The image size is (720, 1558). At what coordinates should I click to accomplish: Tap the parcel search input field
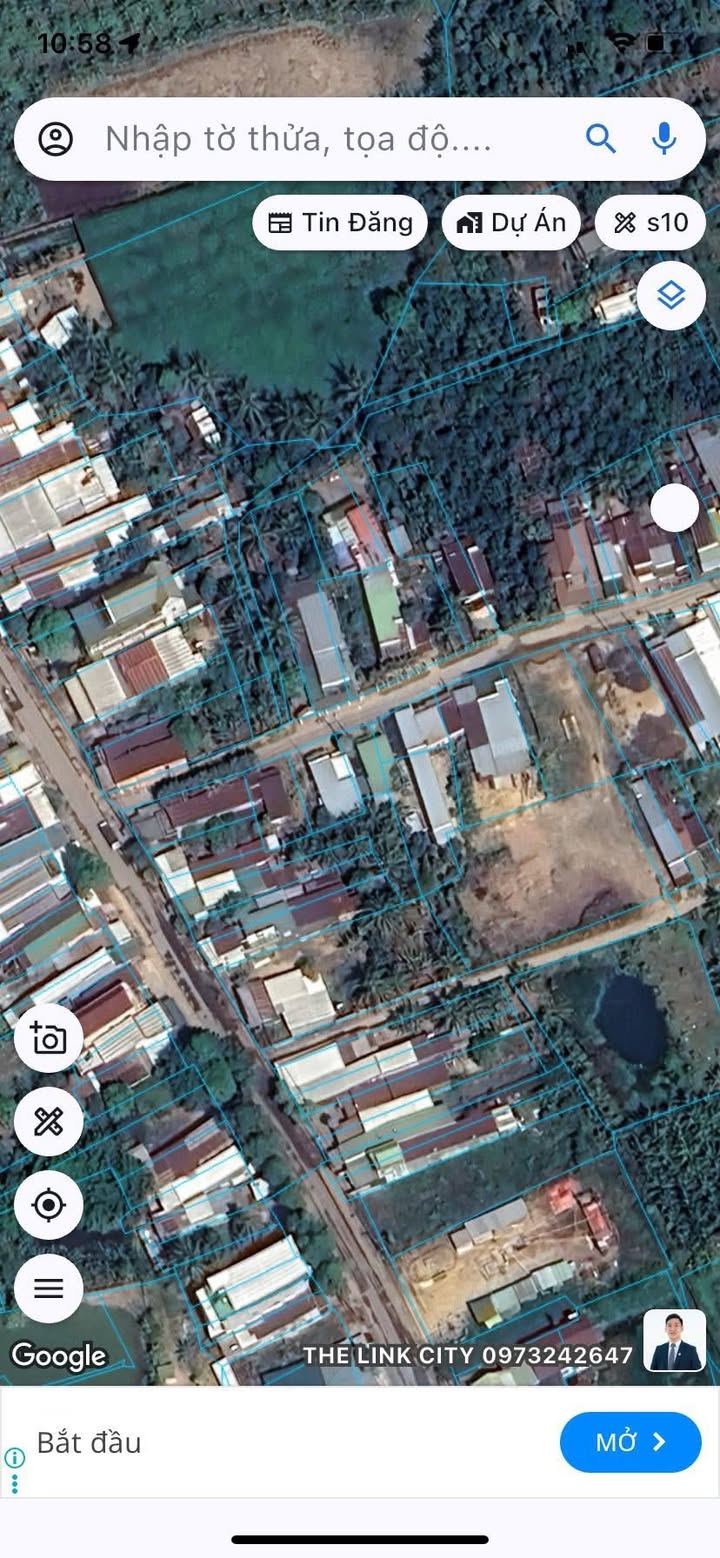(300, 139)
